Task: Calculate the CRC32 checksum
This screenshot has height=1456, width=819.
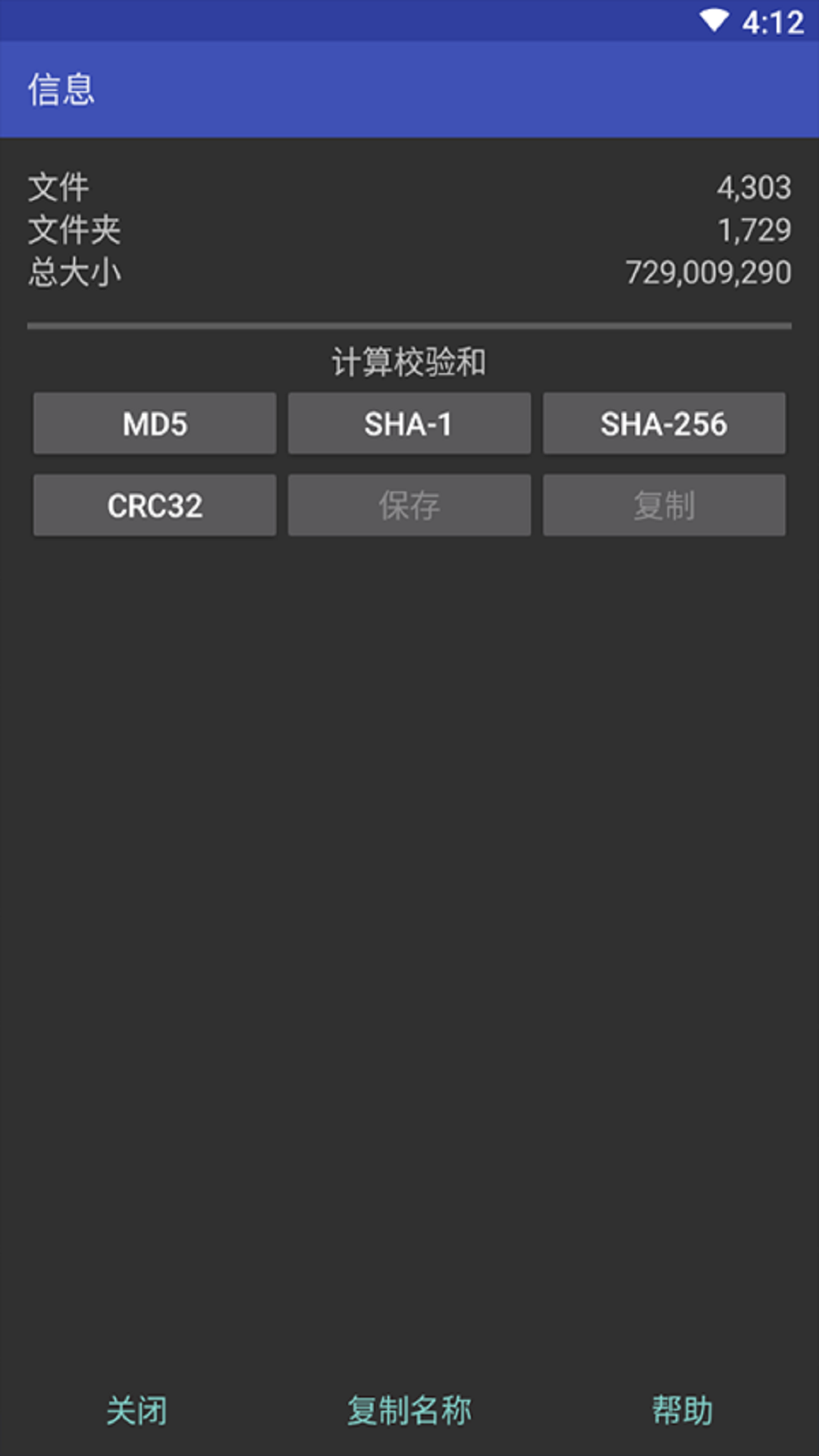Action: coord(155,506)
